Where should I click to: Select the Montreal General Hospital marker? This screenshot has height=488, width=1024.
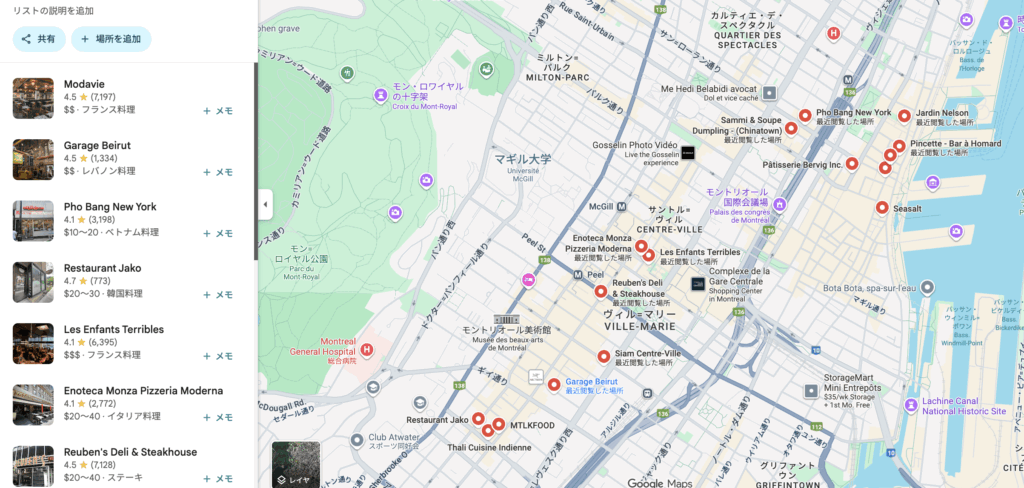(367, 349)
